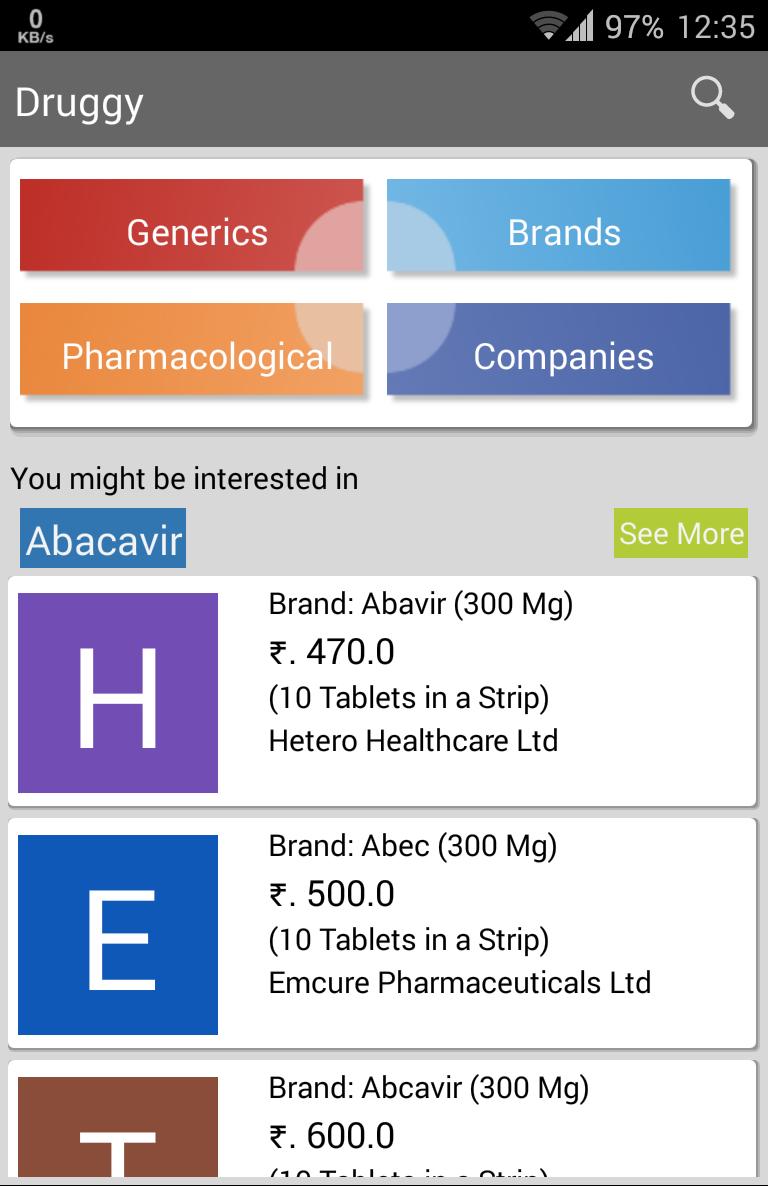
Task: Click the blue E icon for Abec
Action: coord(117,931)
